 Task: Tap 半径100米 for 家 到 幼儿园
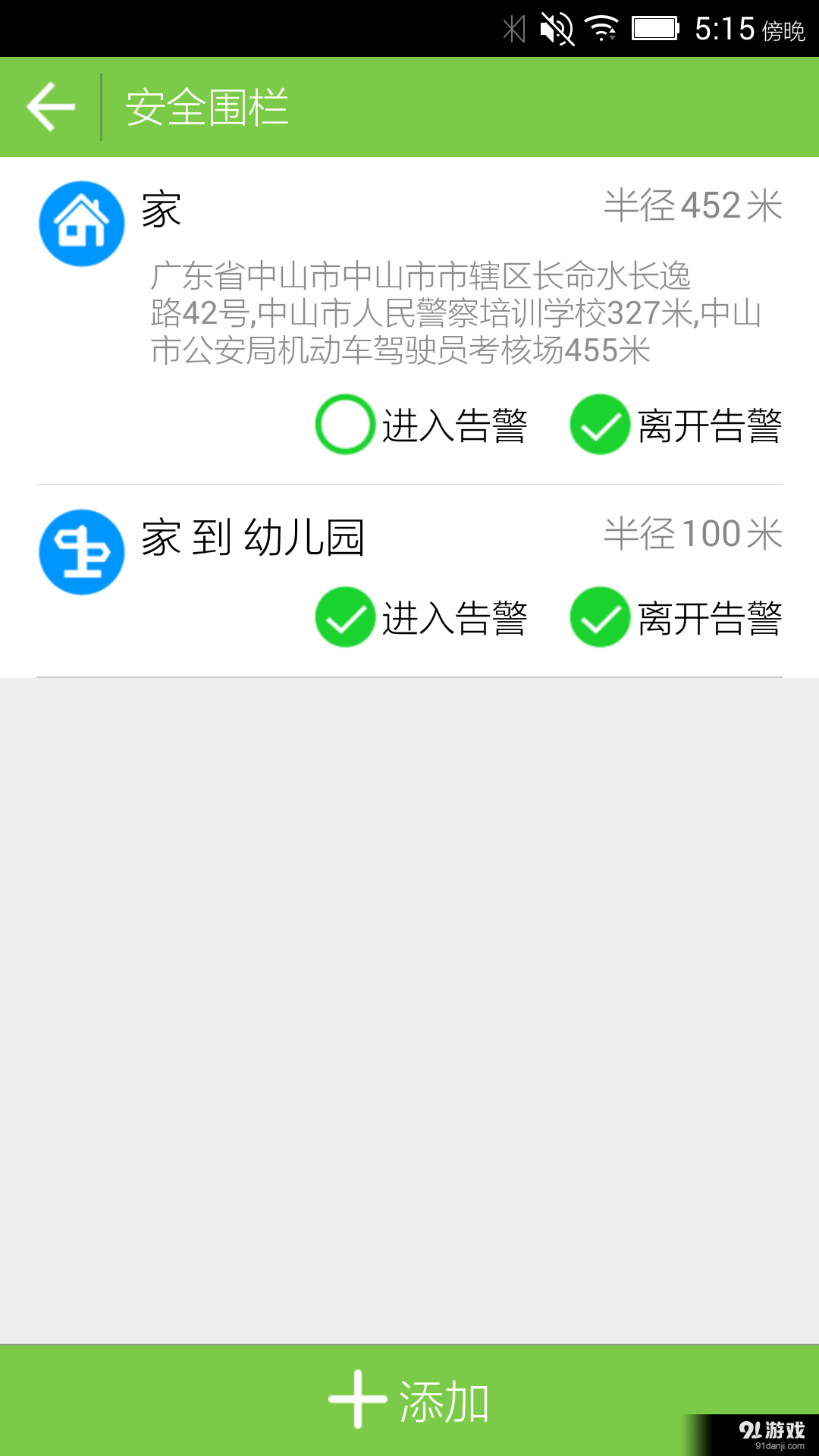pyautogui.click(x=692, y=532)
